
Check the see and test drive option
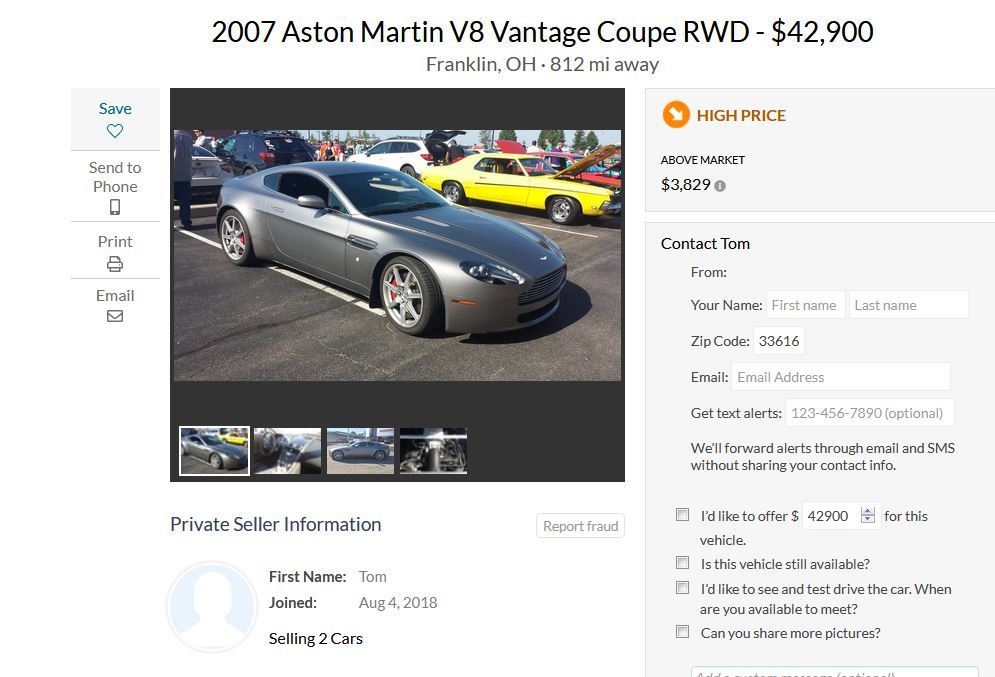tap(682, 588)
